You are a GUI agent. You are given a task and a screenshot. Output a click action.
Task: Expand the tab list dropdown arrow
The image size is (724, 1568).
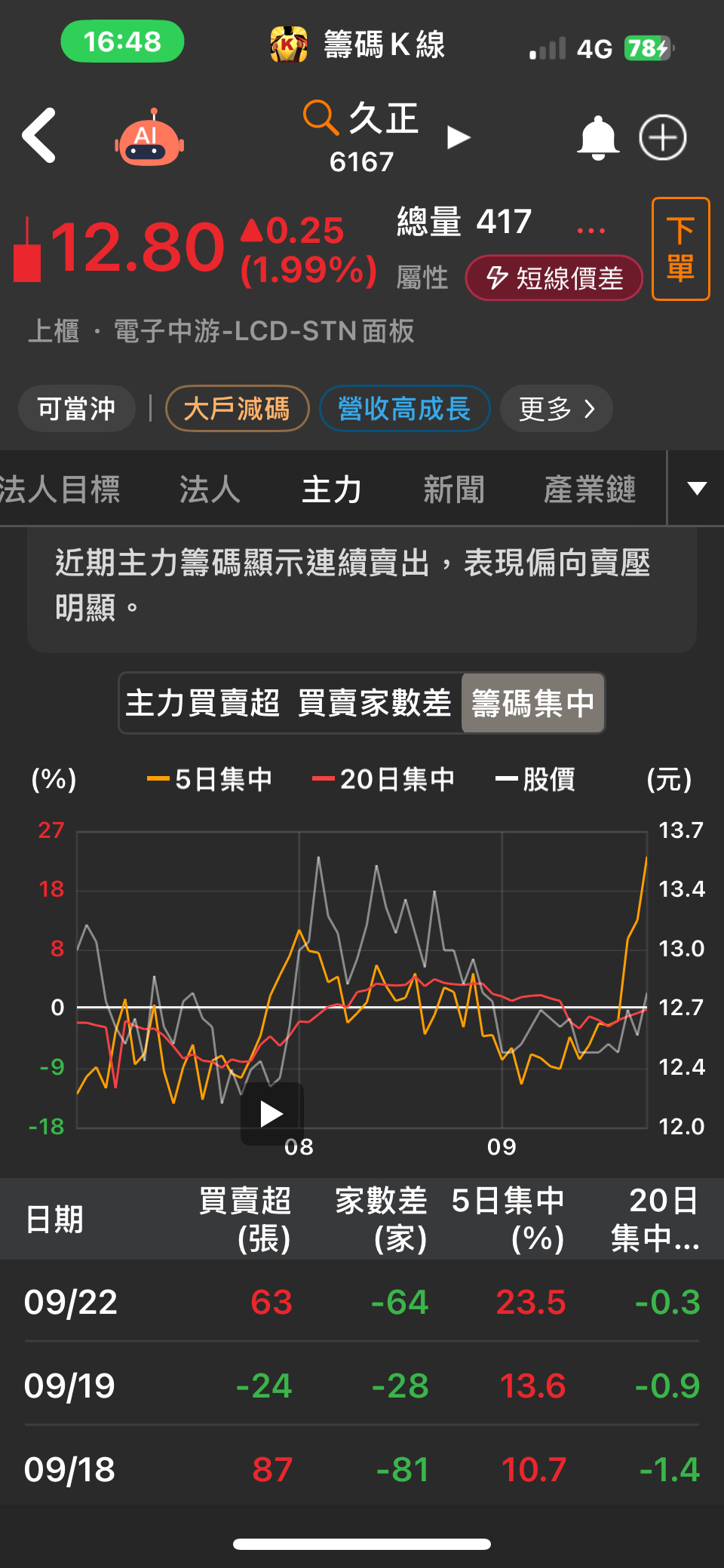point(697,489)
